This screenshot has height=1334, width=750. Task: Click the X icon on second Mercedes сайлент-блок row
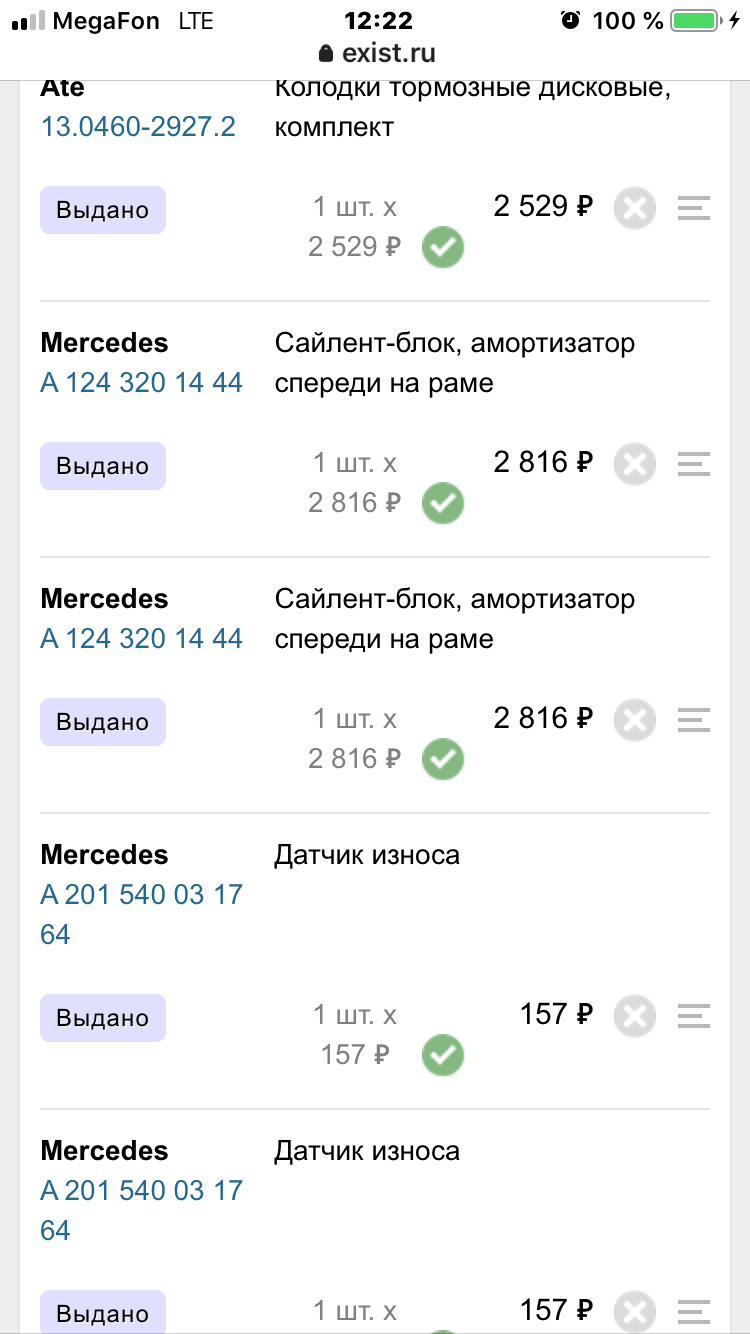click(634, 719)
